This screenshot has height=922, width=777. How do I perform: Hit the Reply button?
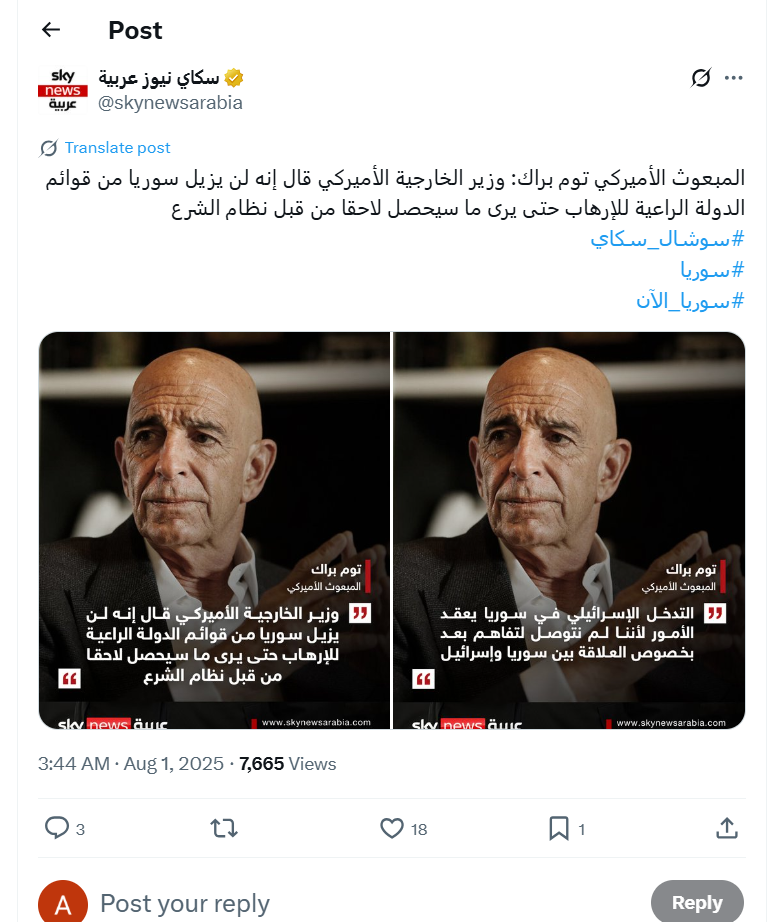point(697,902)
